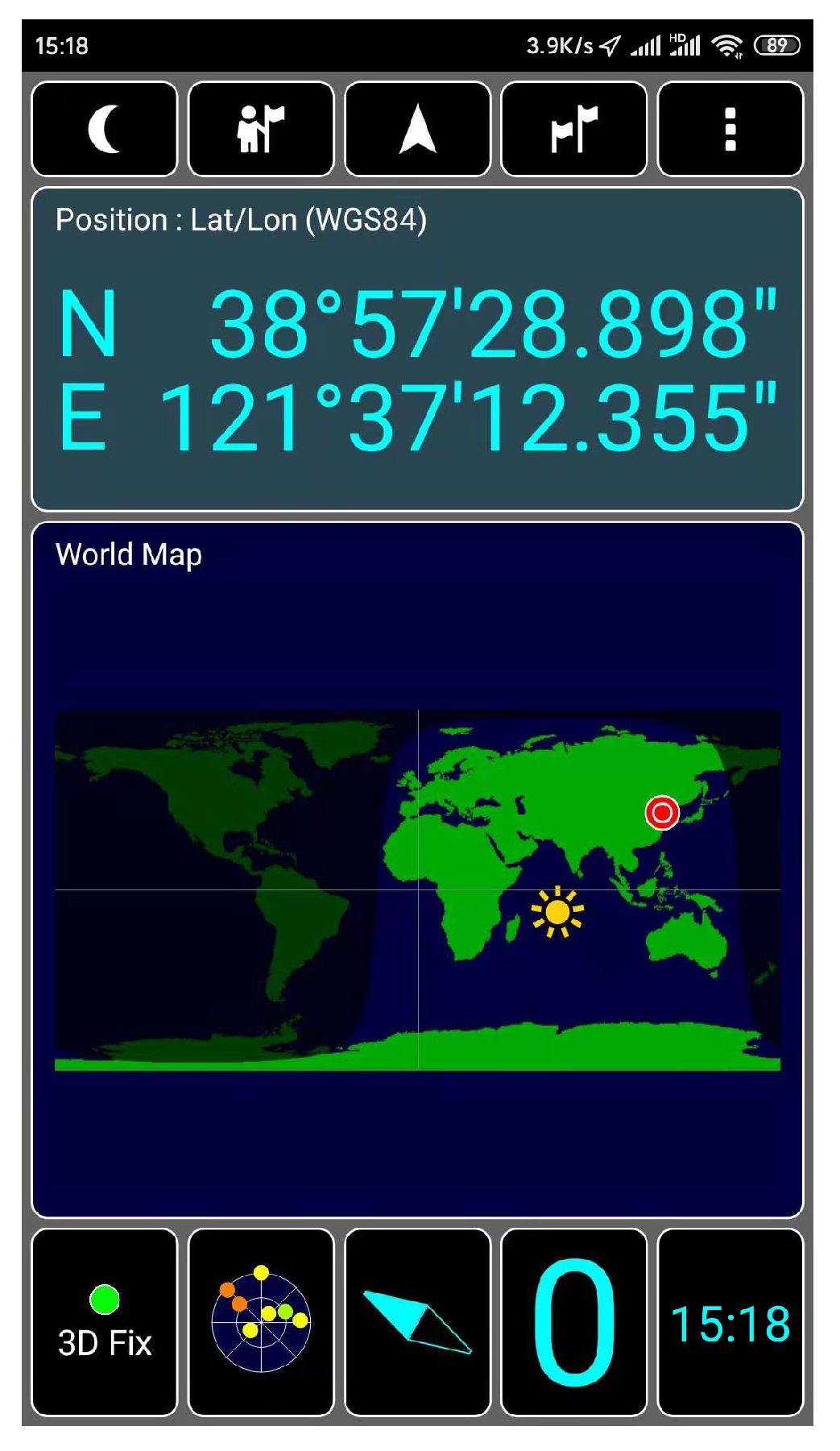
Task: Tap the speed tile showing 0
Action: pos(573,1322)
